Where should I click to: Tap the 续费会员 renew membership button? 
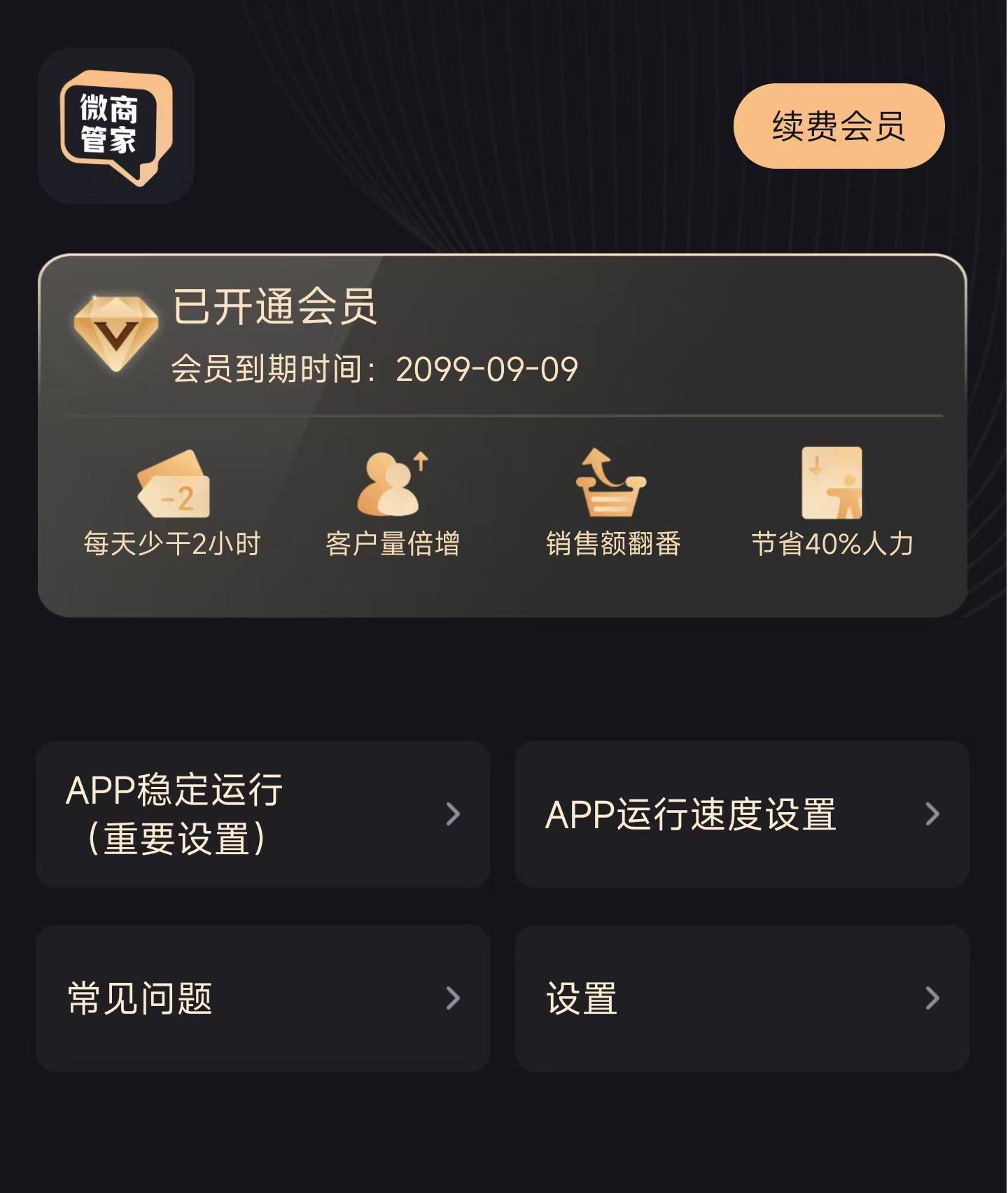click(x=839, y=126)
